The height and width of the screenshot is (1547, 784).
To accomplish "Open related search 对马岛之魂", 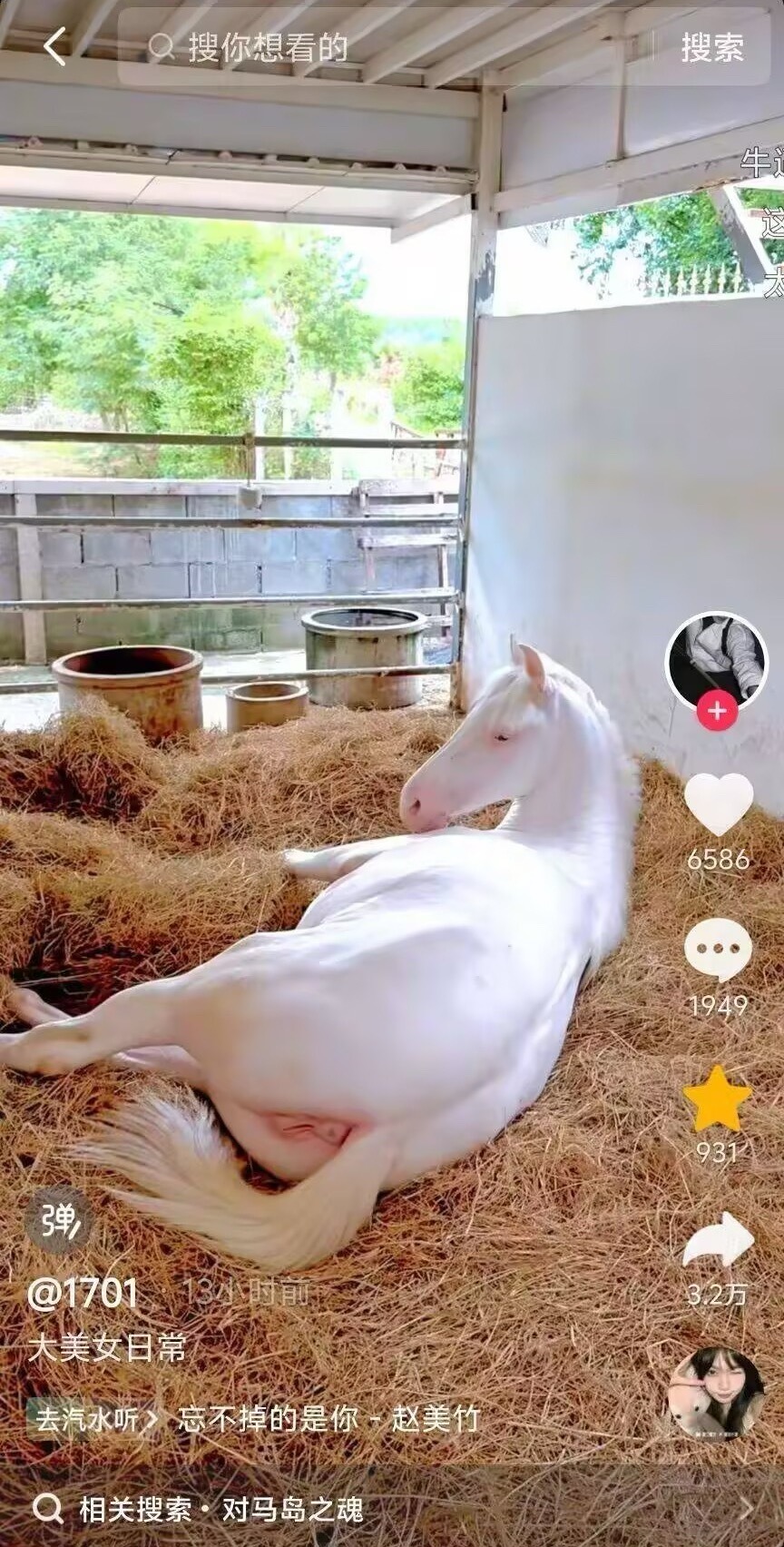I will 293,1510.
